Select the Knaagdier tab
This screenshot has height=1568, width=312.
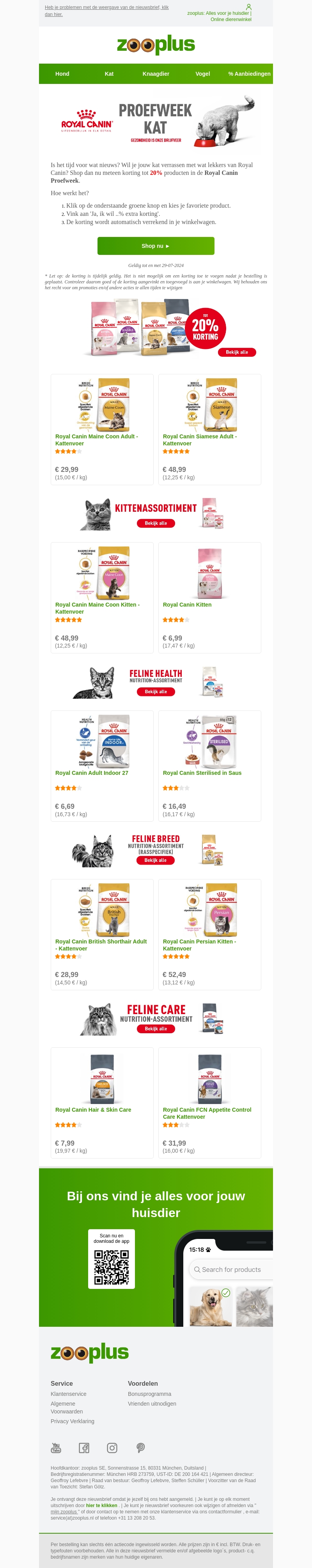156,74
